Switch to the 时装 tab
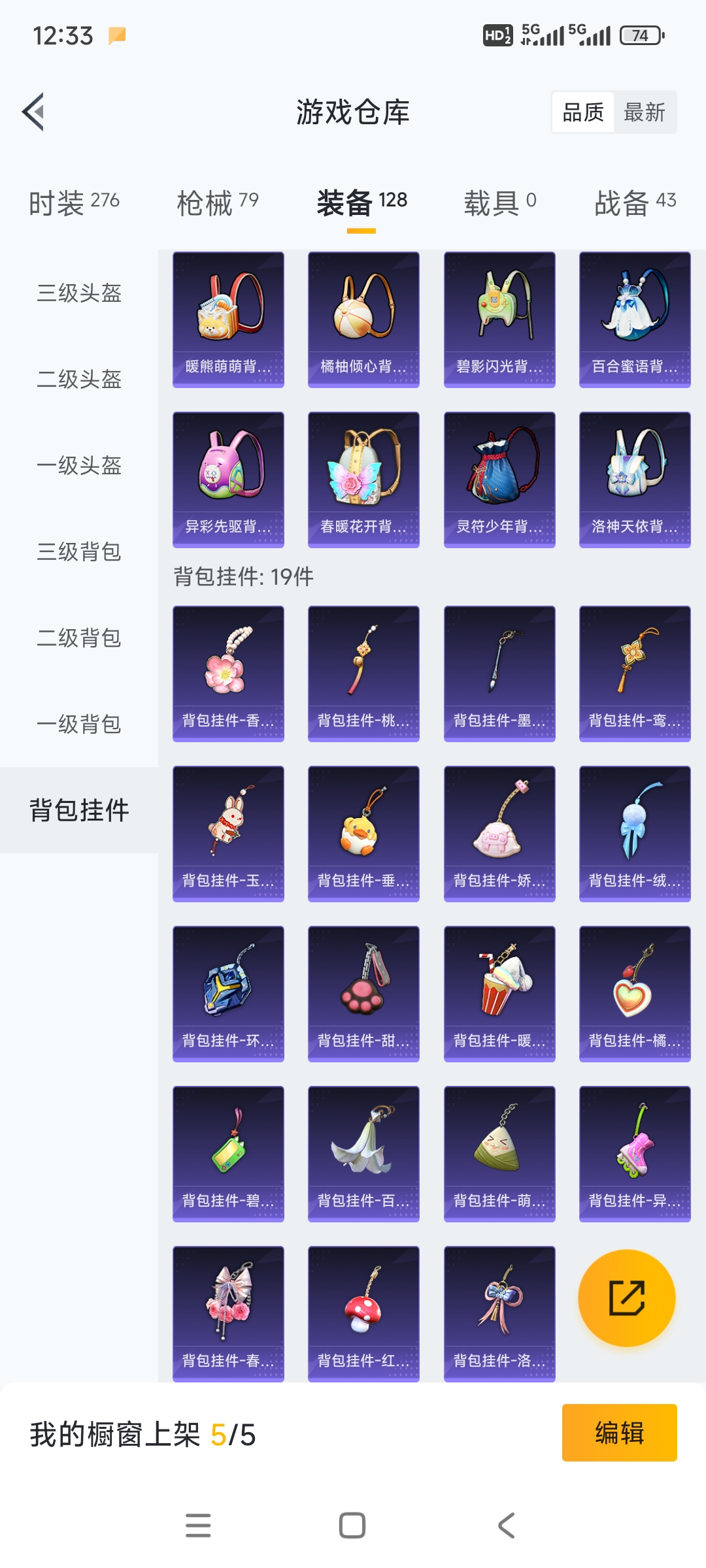The image size is (706, 1568). (x=74, y=203)
